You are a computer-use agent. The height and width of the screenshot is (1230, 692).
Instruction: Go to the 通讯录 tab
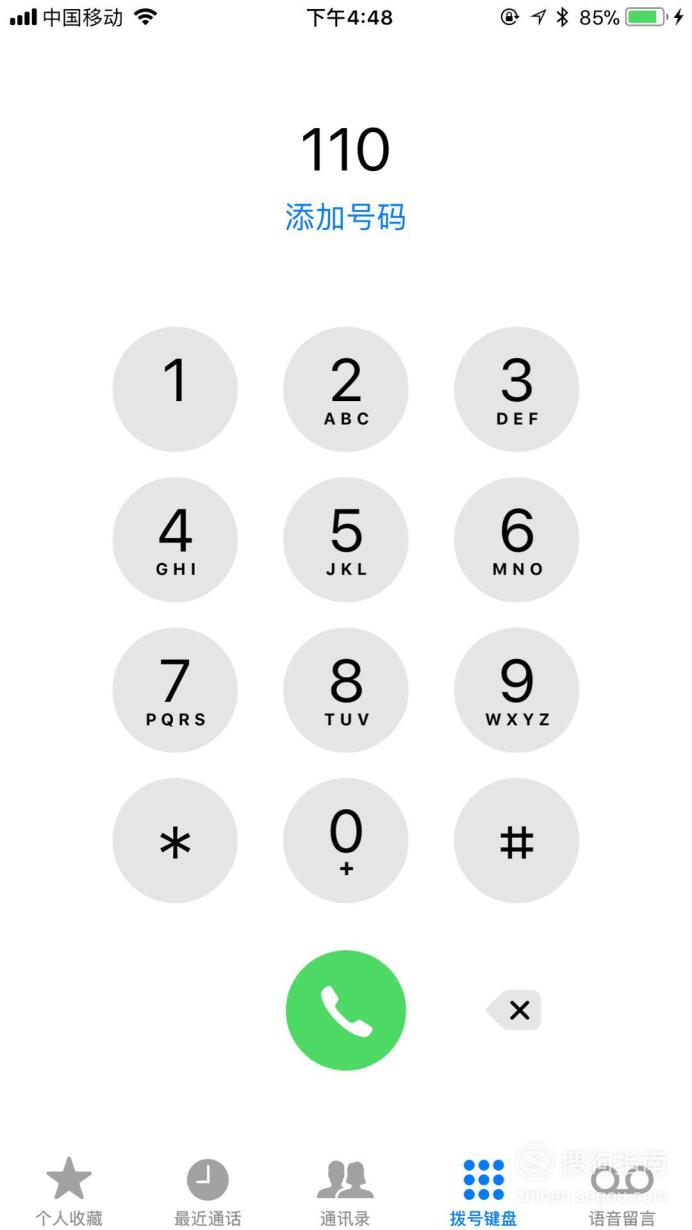point(345,1192)
